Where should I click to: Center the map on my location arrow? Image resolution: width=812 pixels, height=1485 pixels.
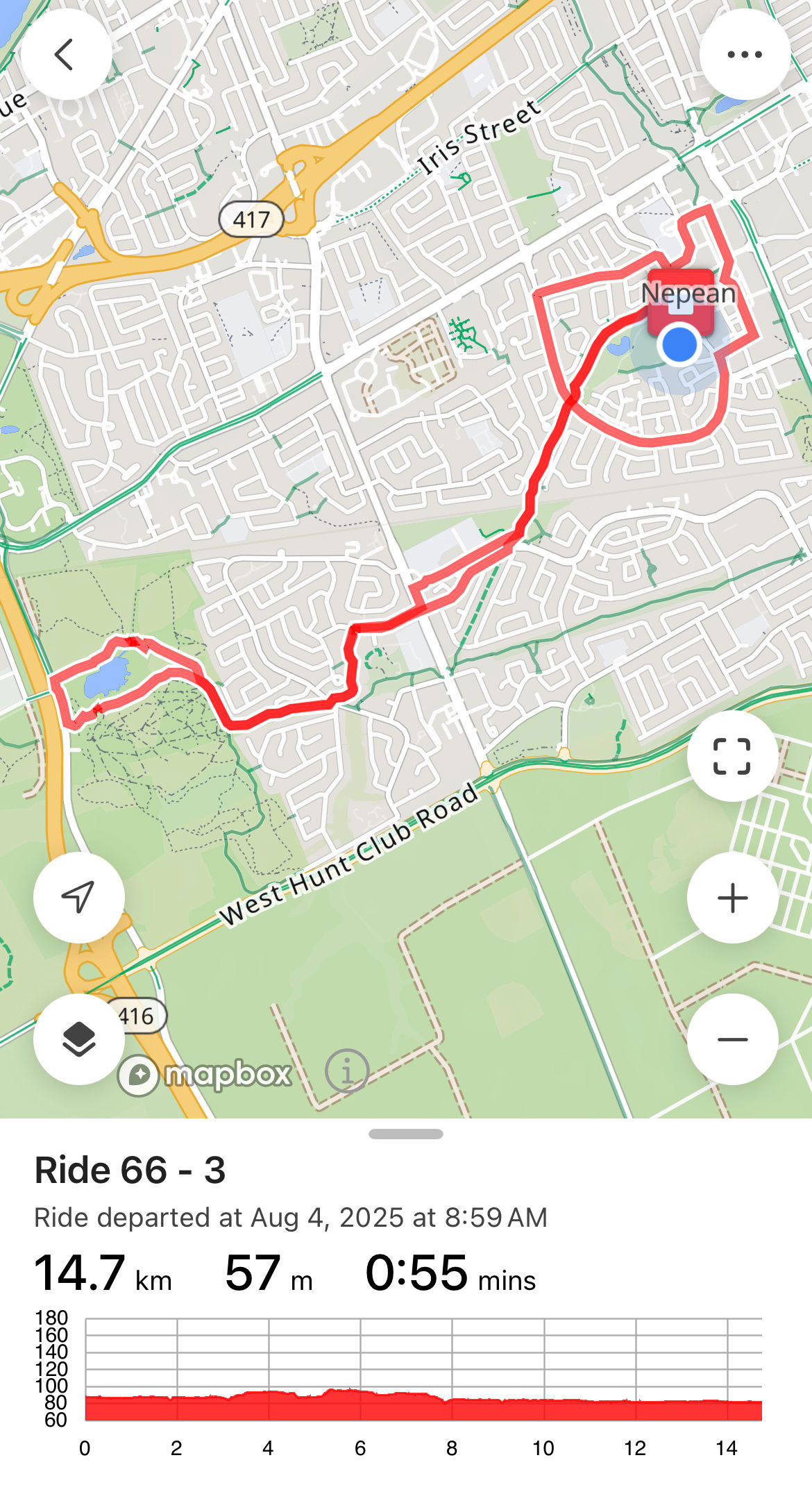coord(78,898)
